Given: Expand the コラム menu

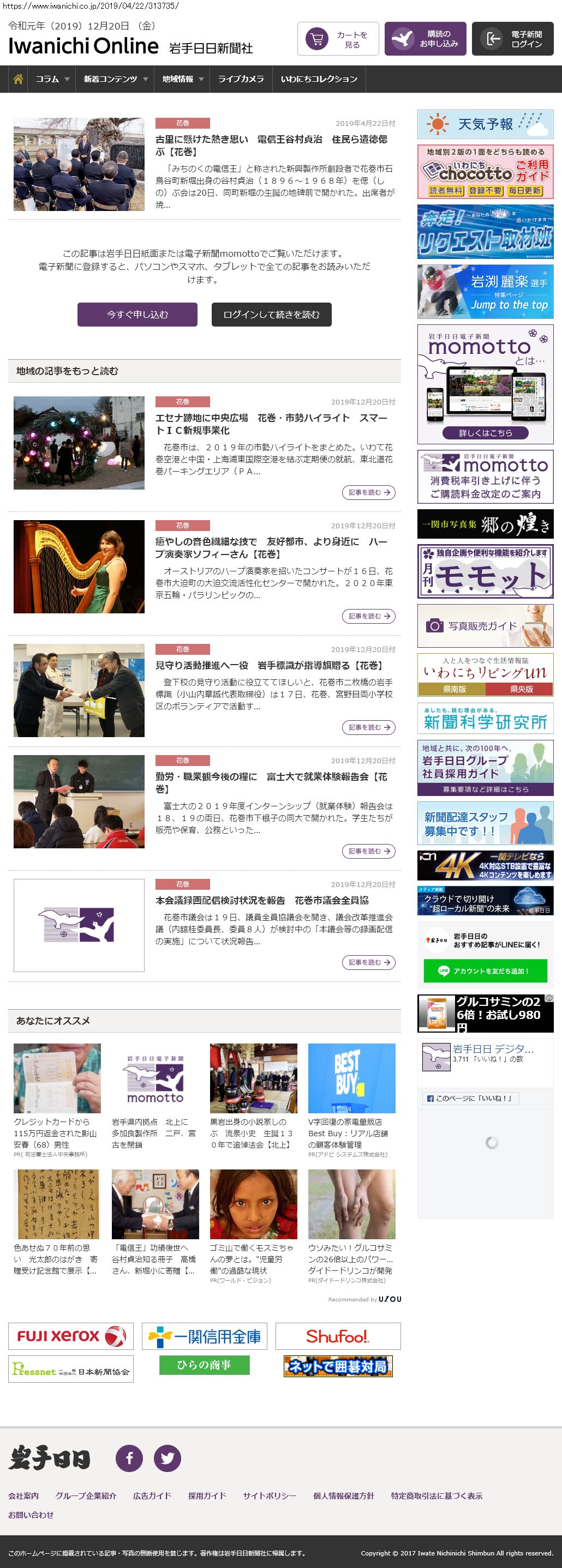Looking at the screenshot, I should click(x=52, y=79).
